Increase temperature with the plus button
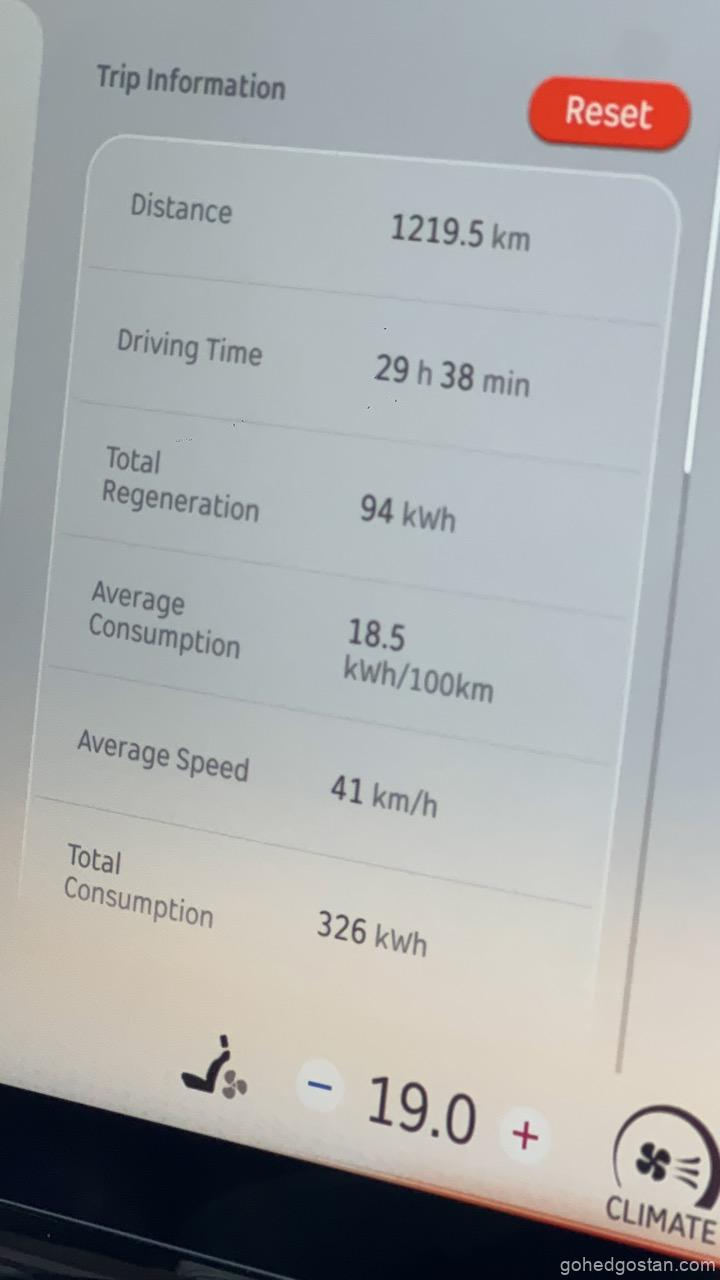 coord(525,1134)
